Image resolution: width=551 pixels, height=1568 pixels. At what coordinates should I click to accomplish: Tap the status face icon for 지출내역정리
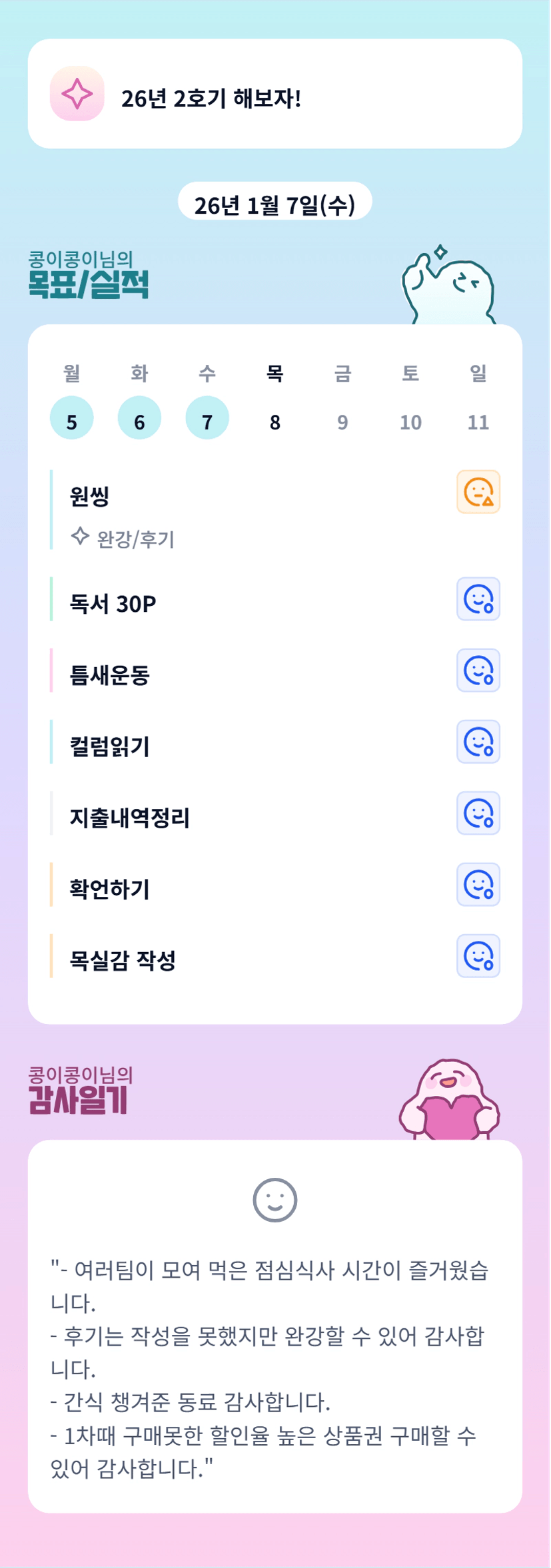tap(478, 813)
